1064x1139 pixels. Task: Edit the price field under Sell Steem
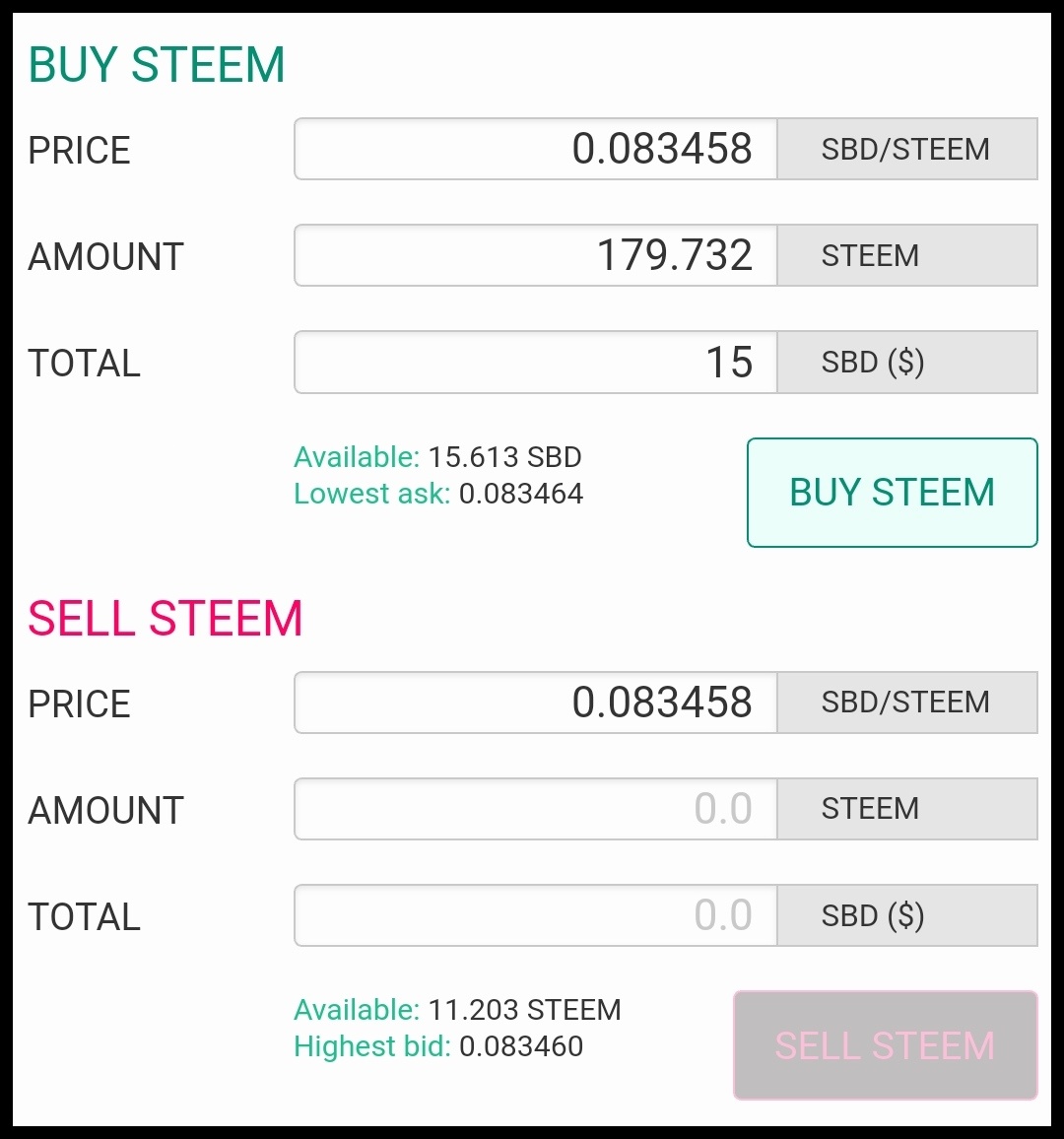[x=537, y=703]
